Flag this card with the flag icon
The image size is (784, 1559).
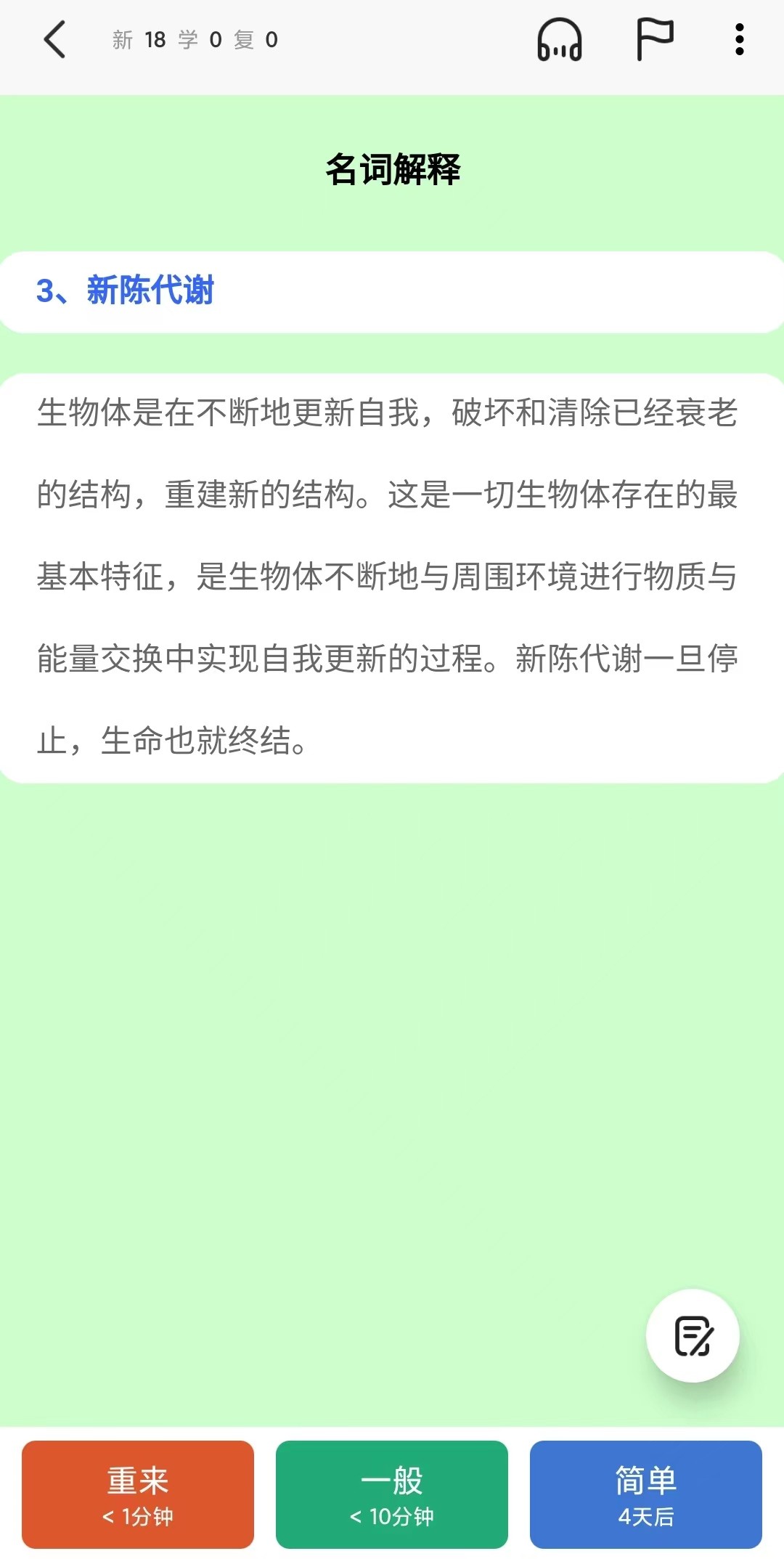(x=655, y=39)
